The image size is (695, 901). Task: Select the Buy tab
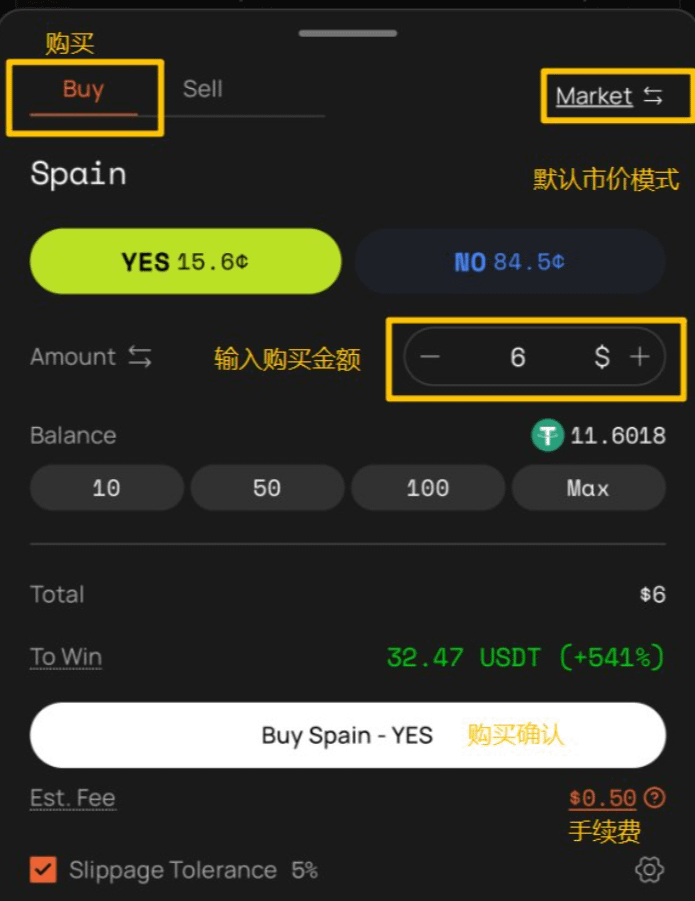point(83,89)
